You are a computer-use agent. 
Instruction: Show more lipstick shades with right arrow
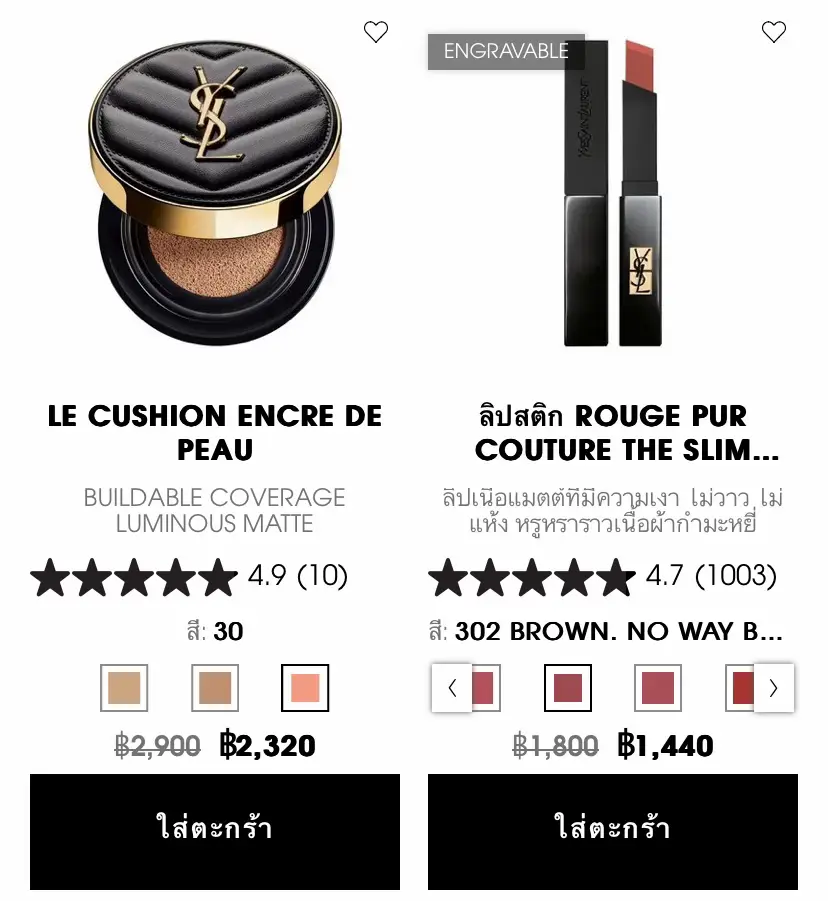click(772, 689)
